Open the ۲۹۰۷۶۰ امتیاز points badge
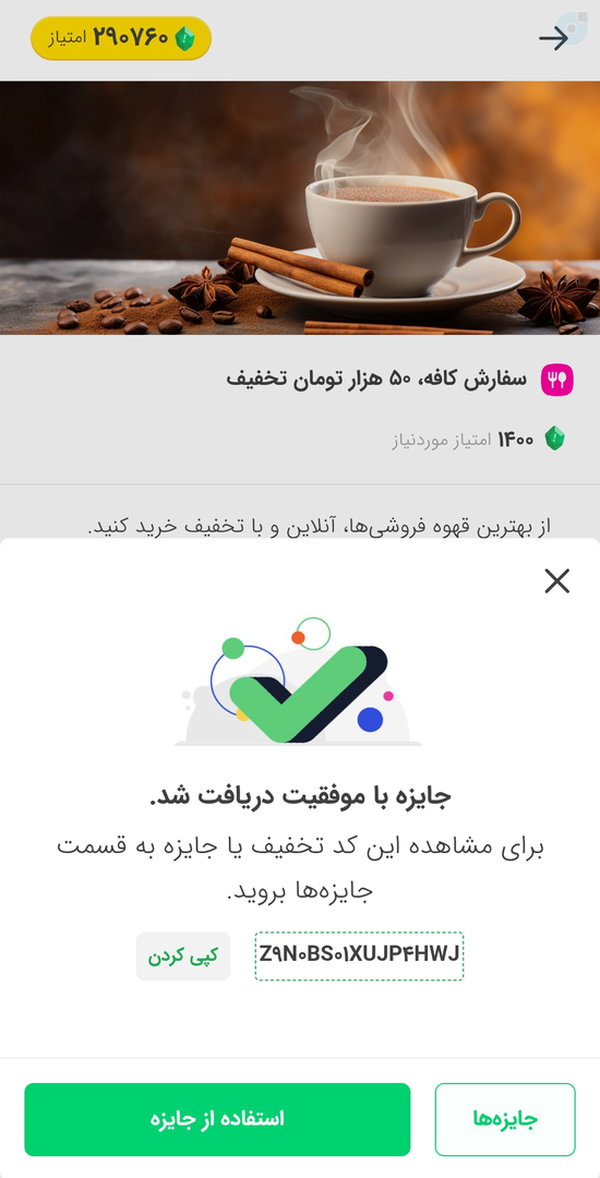Screen dimensions: 600x1178 [121, 38]
